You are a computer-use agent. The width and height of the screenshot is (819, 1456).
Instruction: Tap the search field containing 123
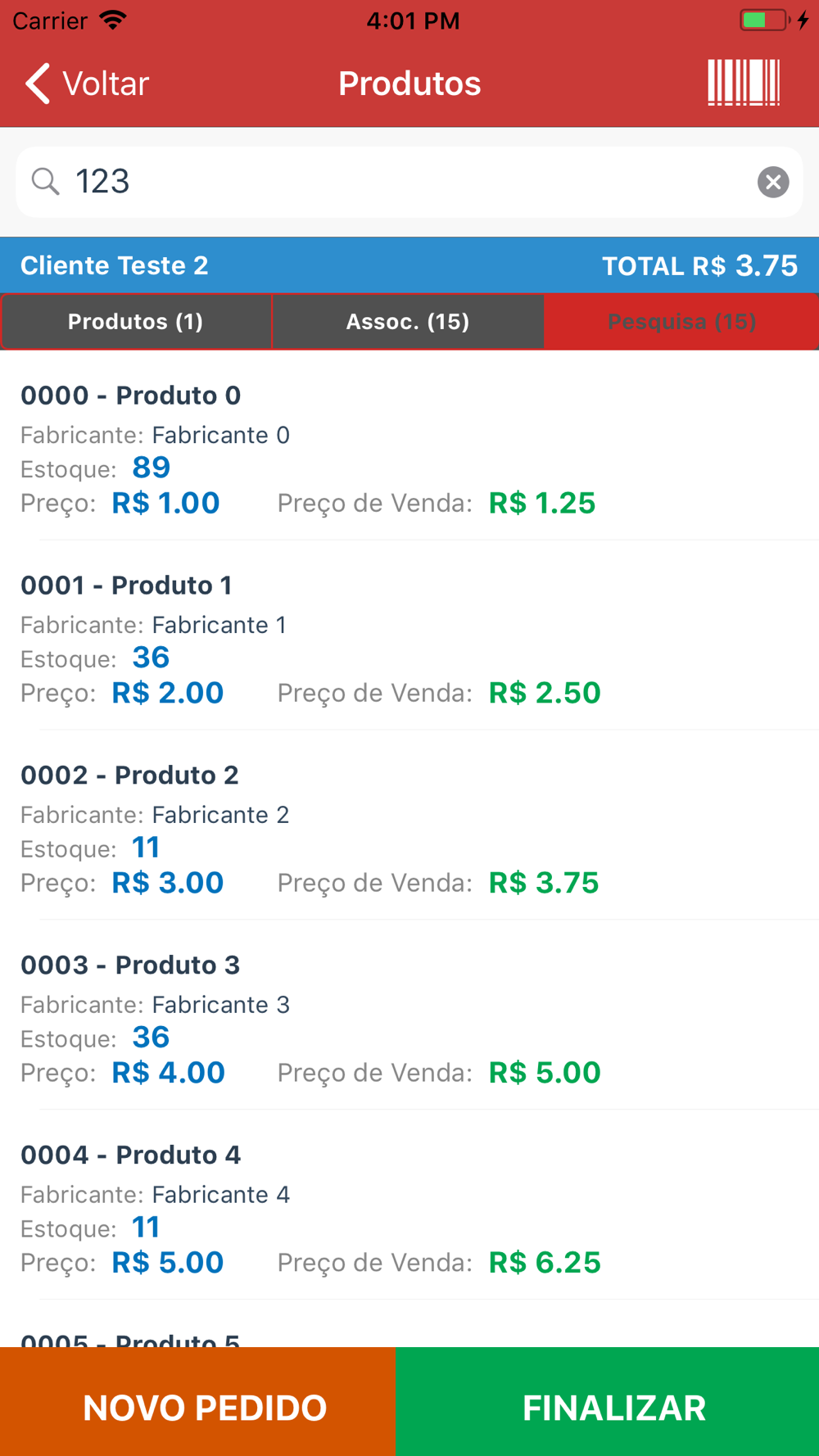tap(409, 182)
